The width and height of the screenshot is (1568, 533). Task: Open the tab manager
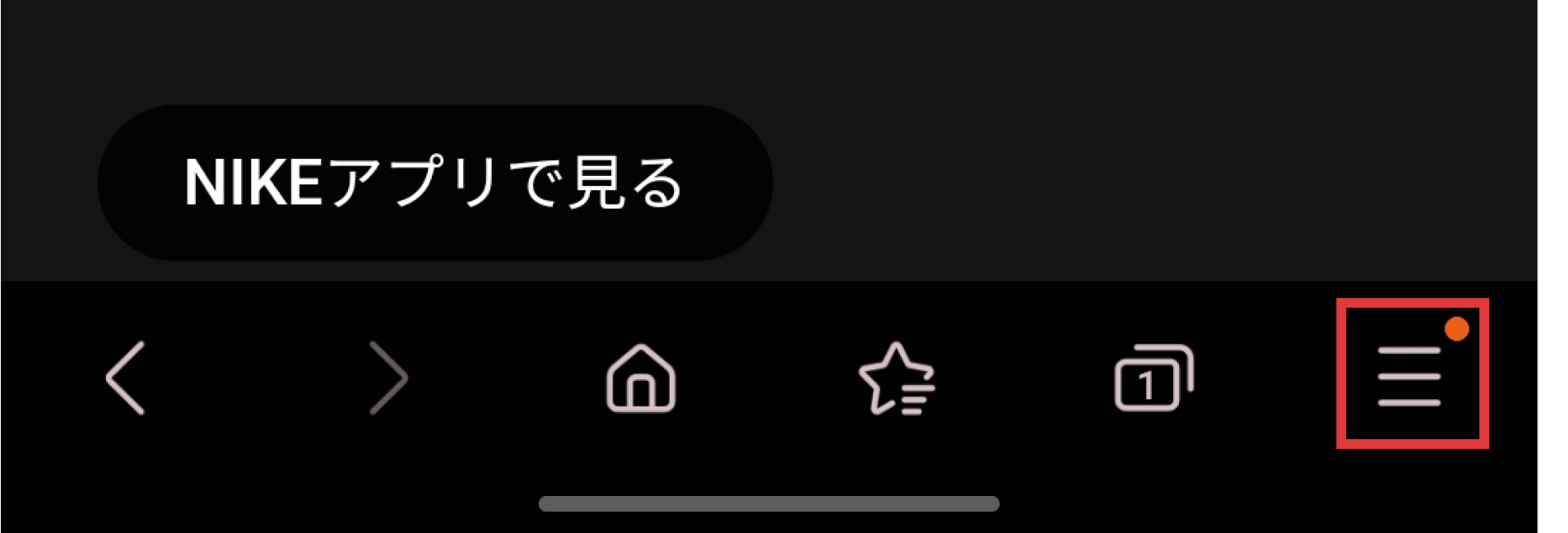[x=1153, y=378]
